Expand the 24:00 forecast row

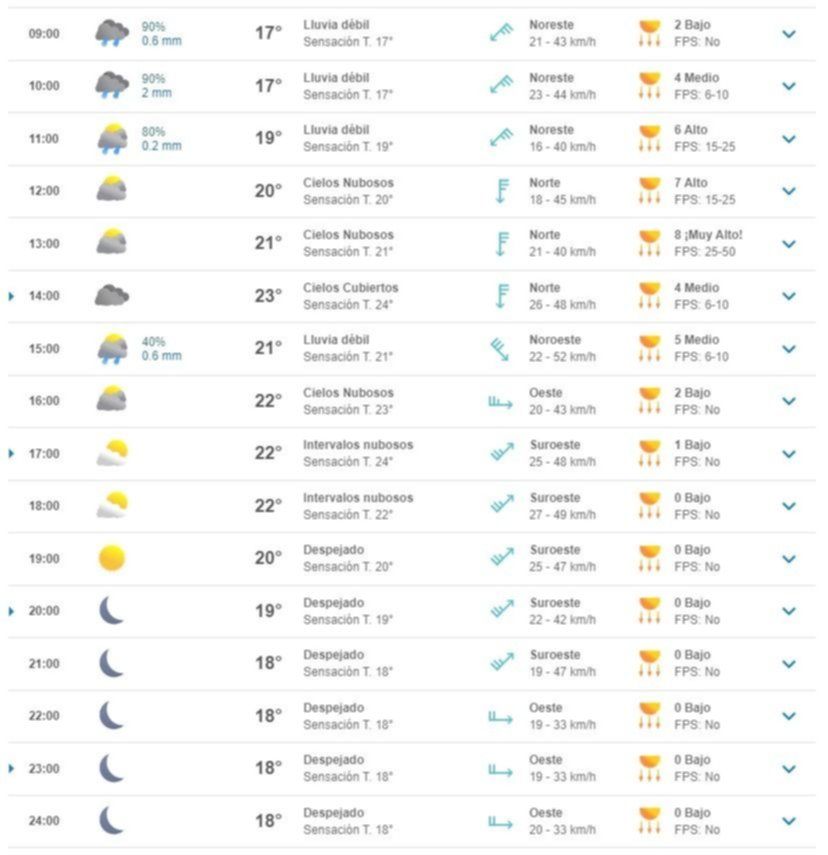click(x=788, y=821)
